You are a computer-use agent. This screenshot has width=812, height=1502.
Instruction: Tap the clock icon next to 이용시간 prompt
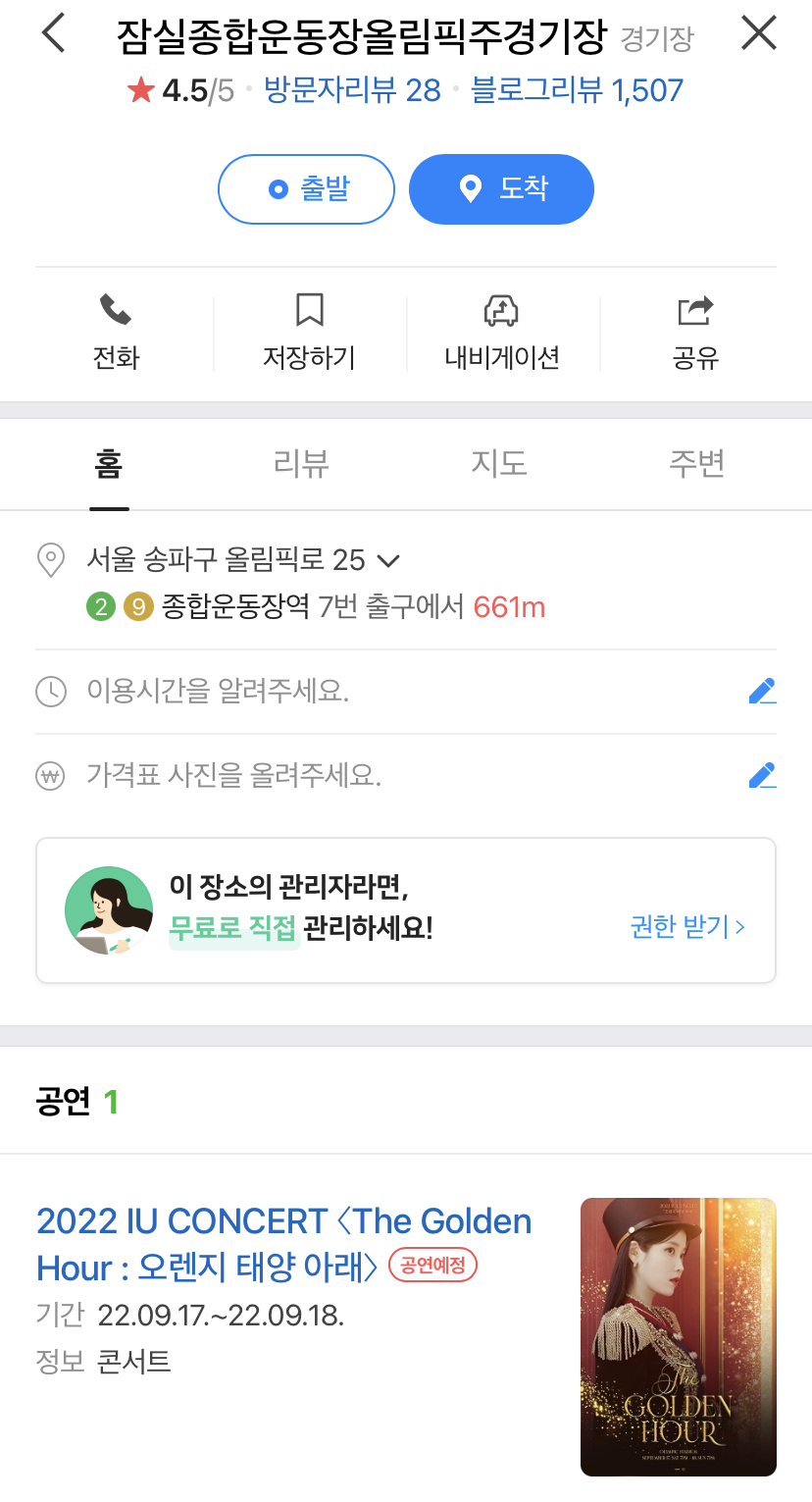click(x=50, y=690)
